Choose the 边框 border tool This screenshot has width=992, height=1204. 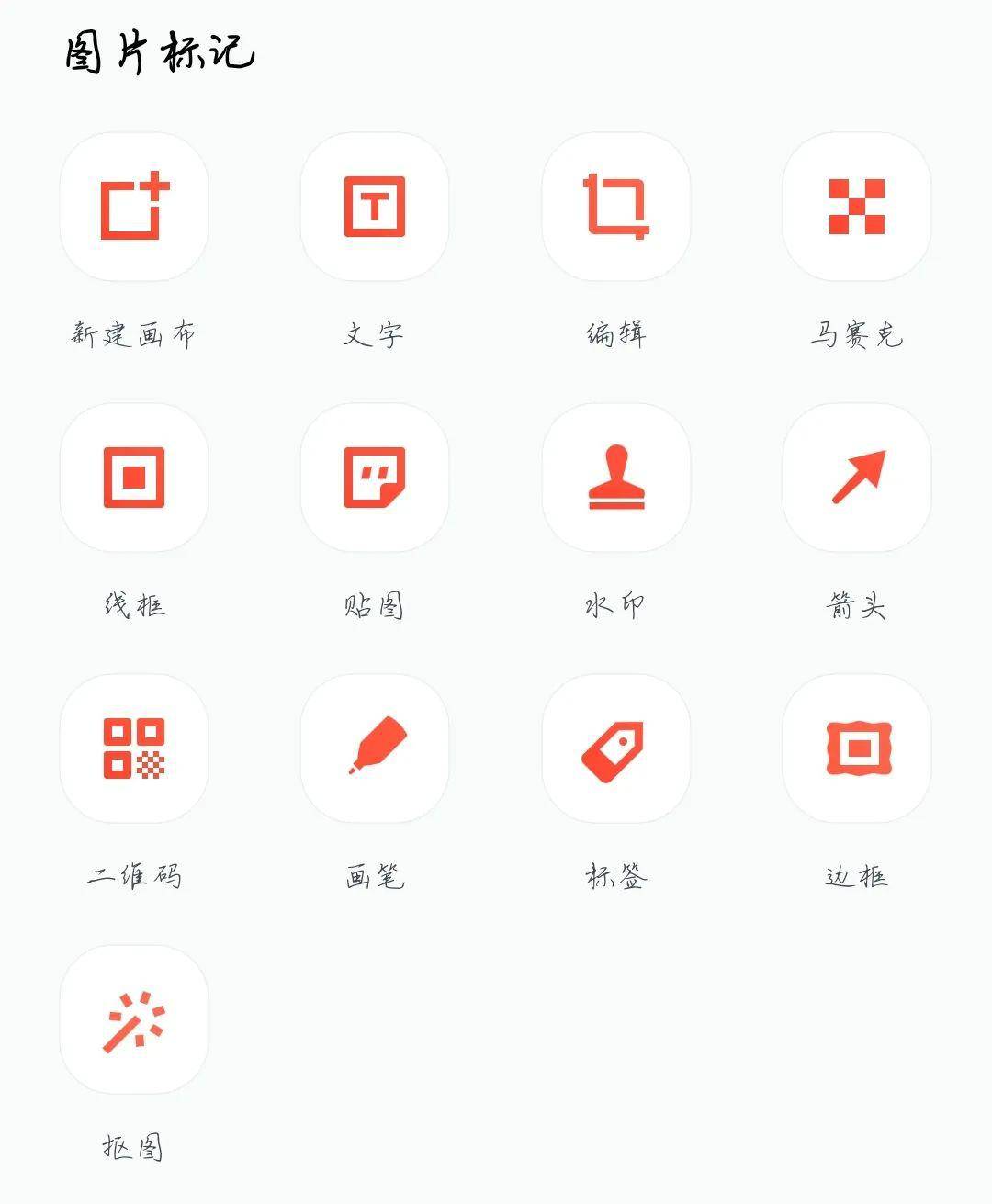click(x=856, y=748)
